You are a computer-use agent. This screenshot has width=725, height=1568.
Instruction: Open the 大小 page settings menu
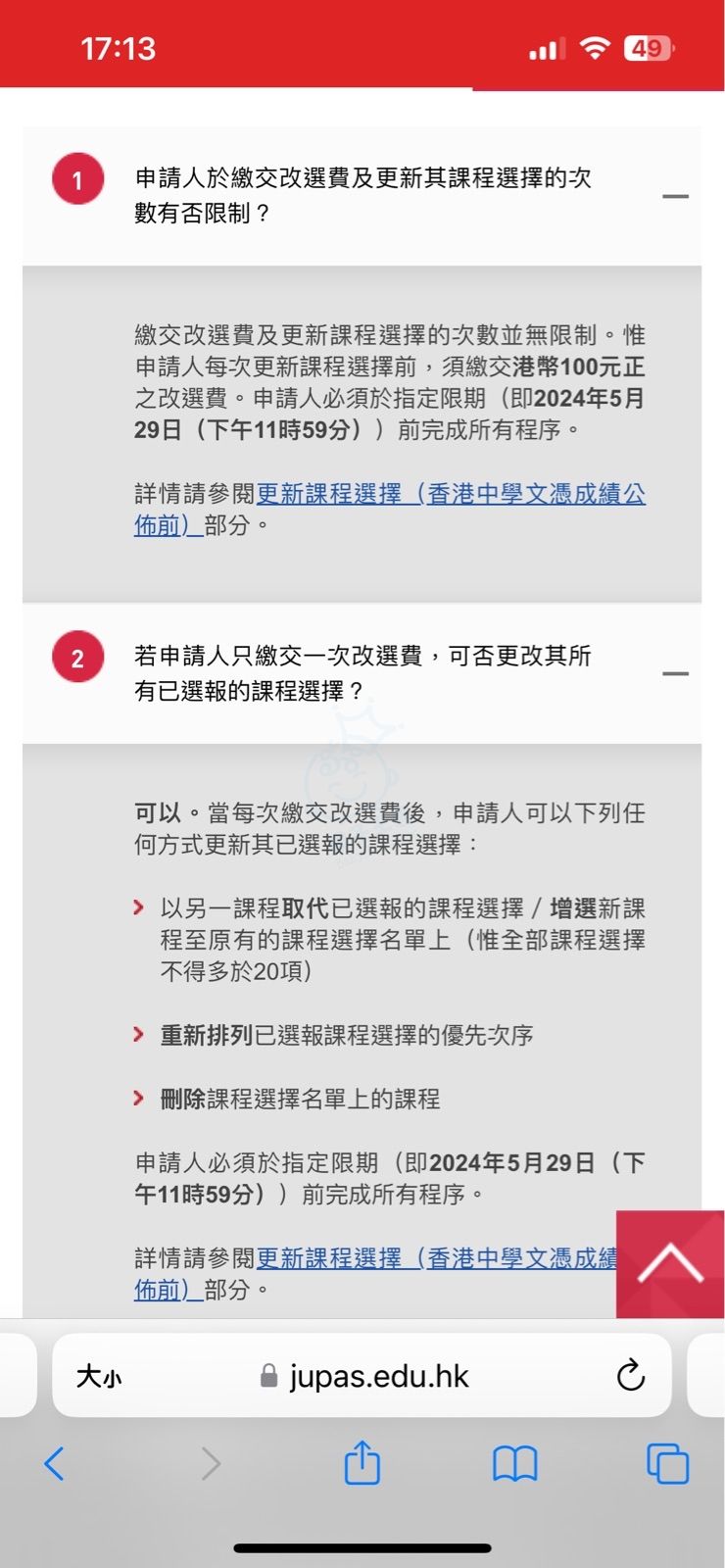click(x=99, y=1377)
